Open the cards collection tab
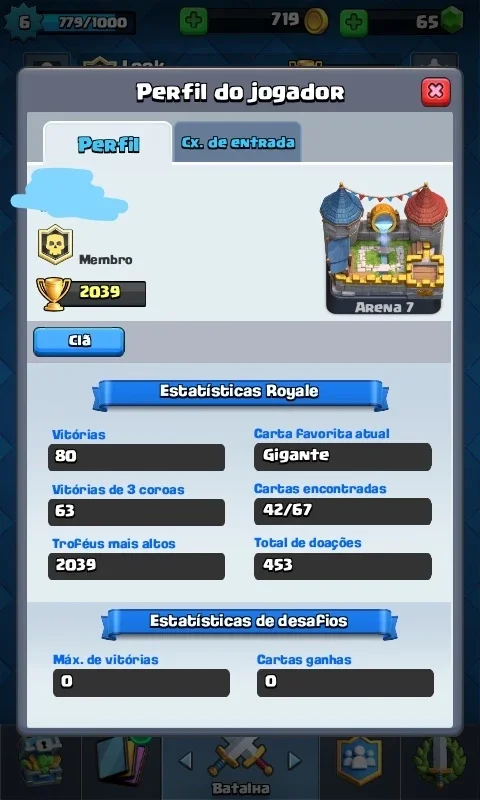 [122, 763]
